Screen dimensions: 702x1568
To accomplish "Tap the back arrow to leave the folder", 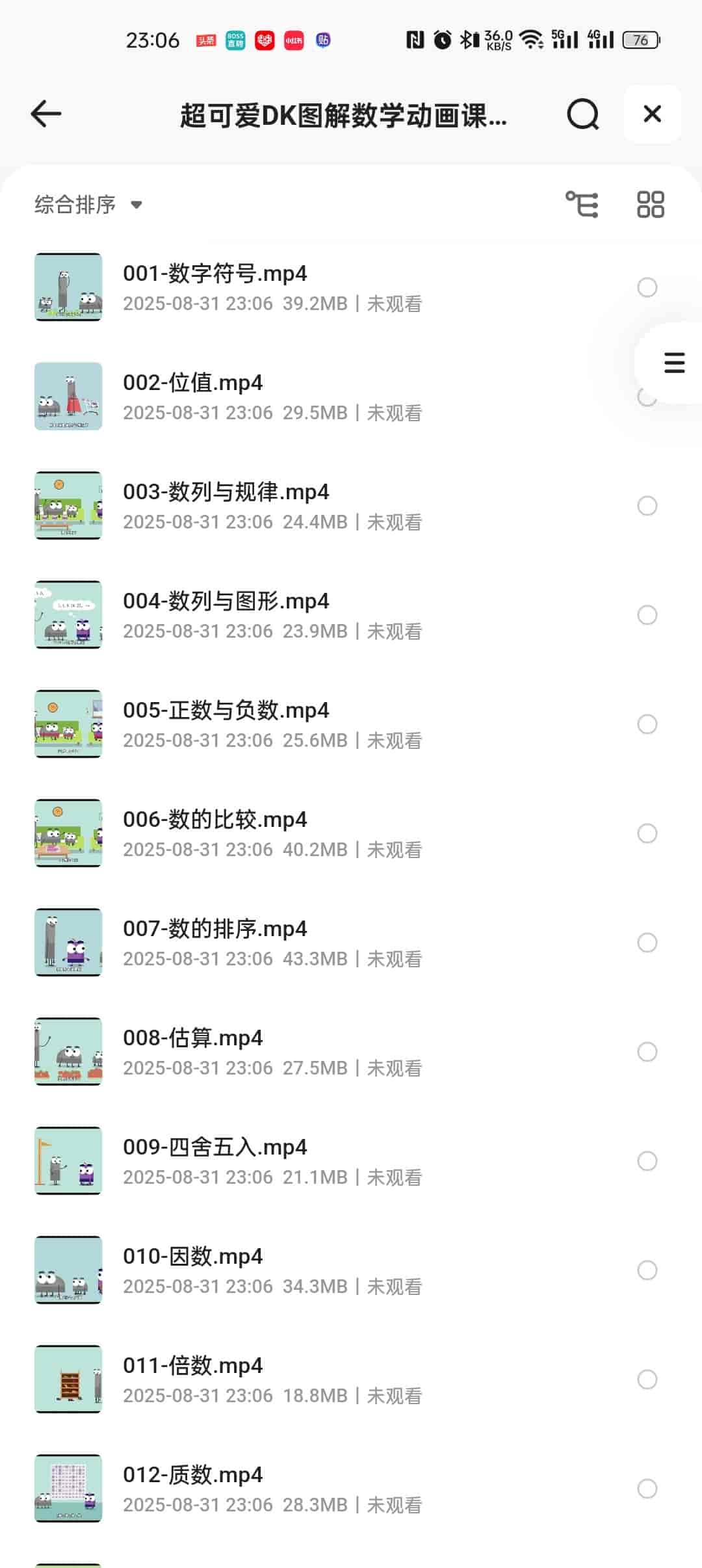I will click(x=44, y=114).
